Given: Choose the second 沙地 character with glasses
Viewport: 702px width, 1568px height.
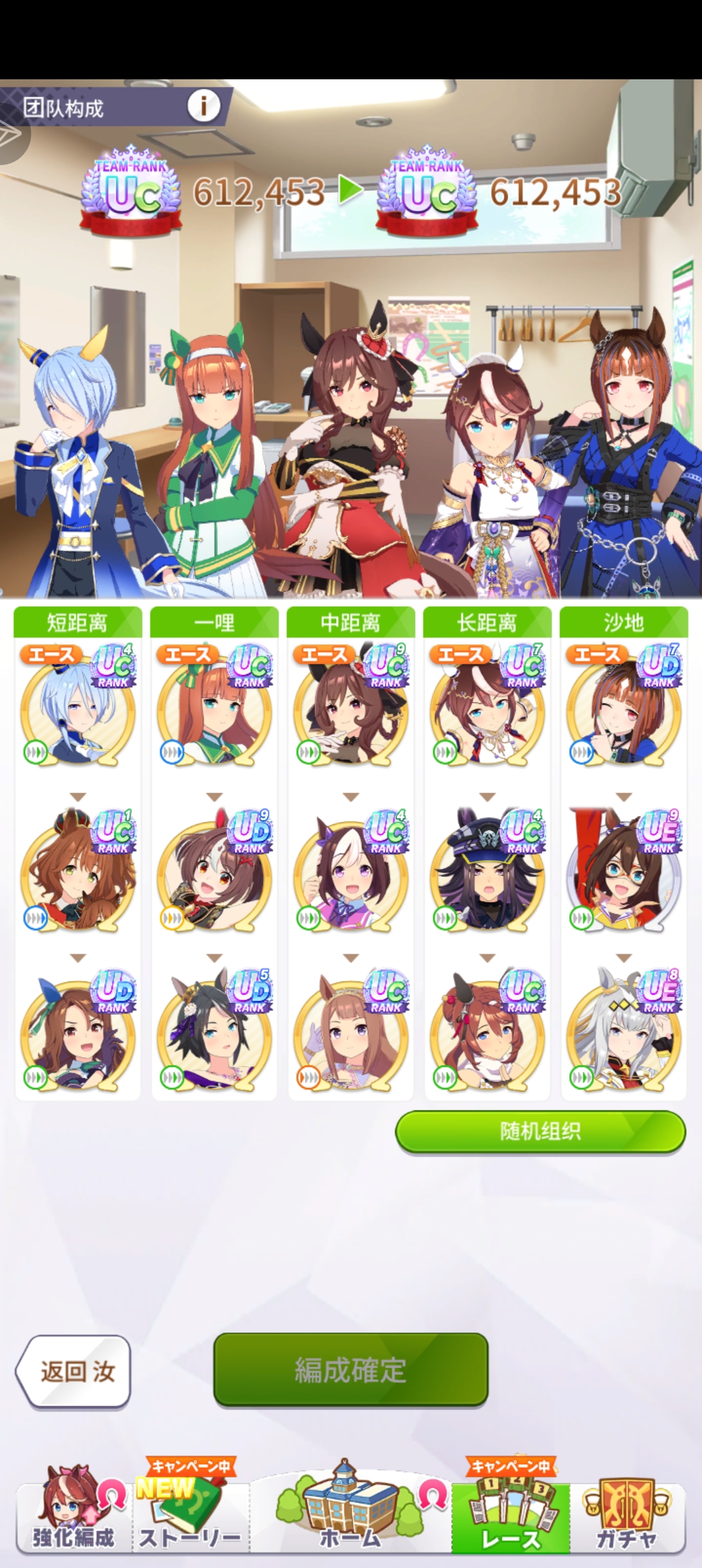Looking at the screenshot, I should pos(624,872).
